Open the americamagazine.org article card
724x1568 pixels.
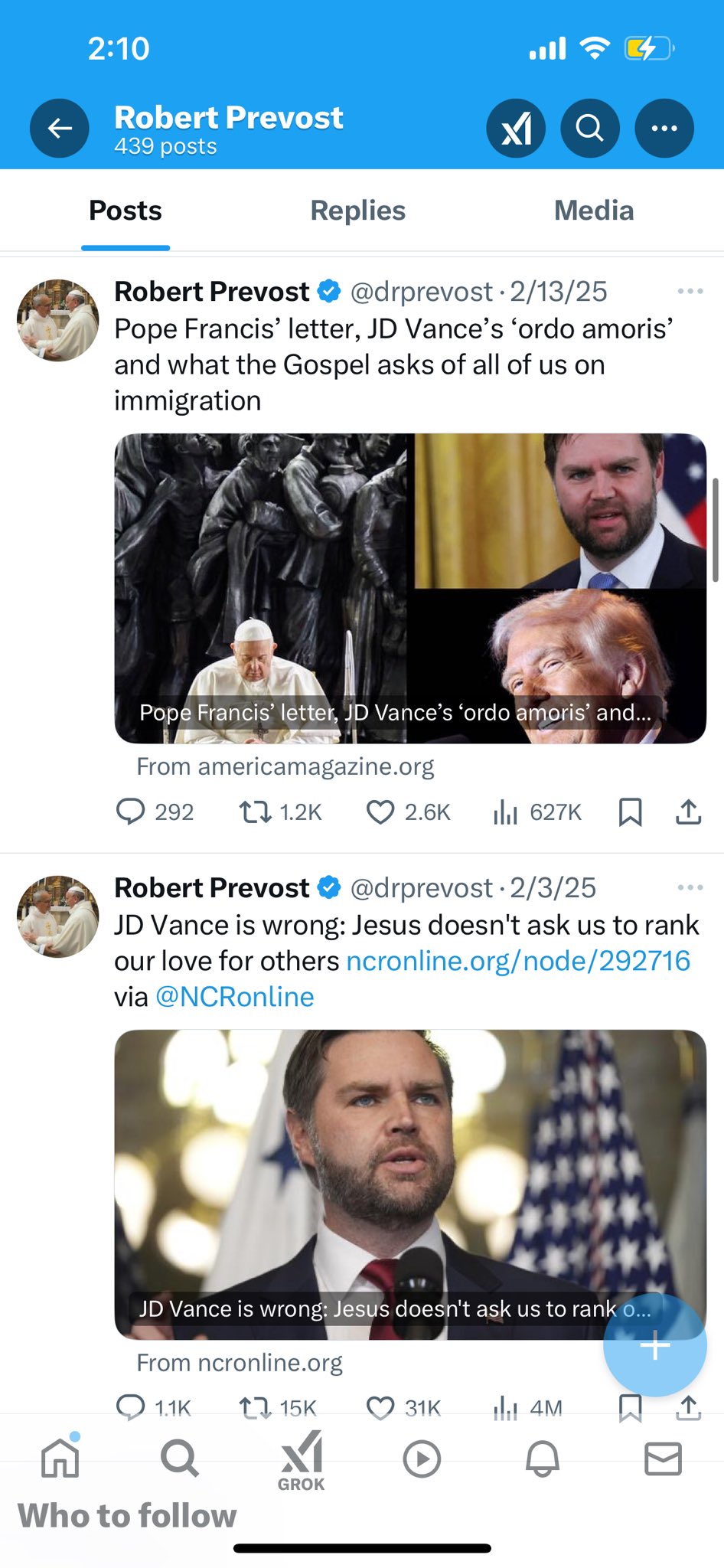tap(410, 588)
